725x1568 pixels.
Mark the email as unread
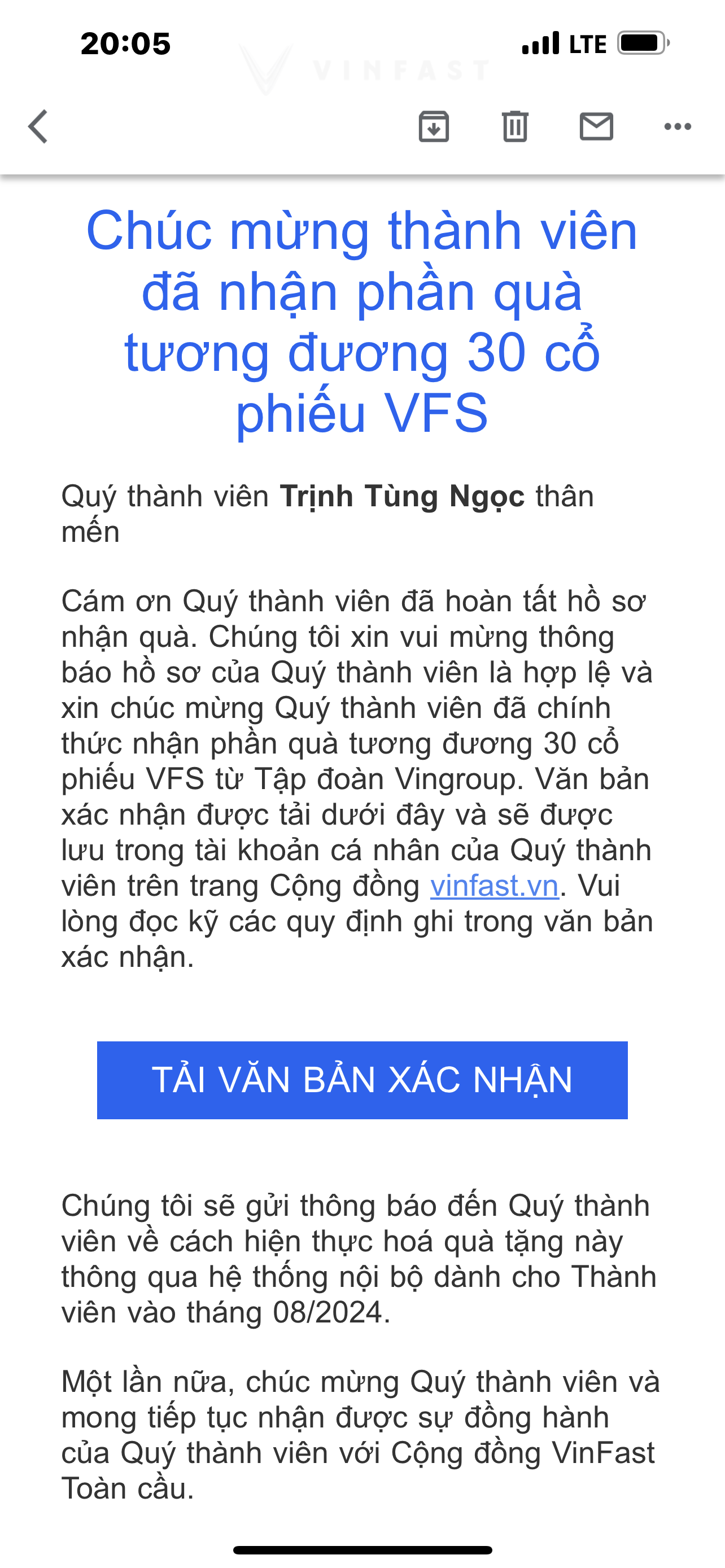pos(596,126)
